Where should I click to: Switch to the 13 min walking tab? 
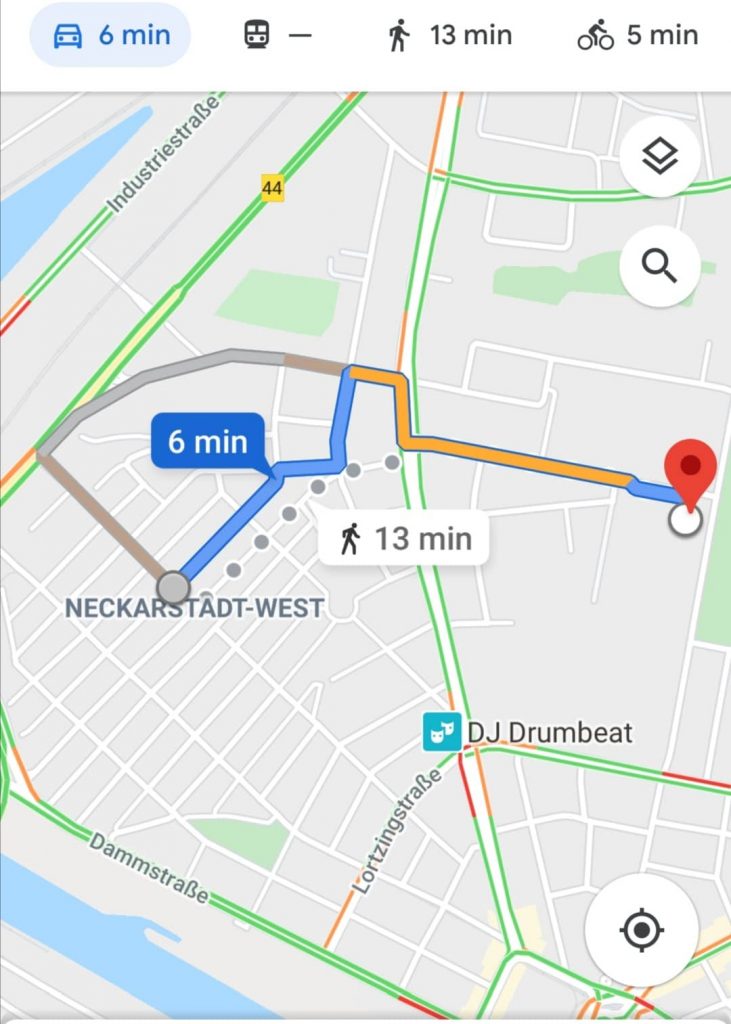[450, 36]
